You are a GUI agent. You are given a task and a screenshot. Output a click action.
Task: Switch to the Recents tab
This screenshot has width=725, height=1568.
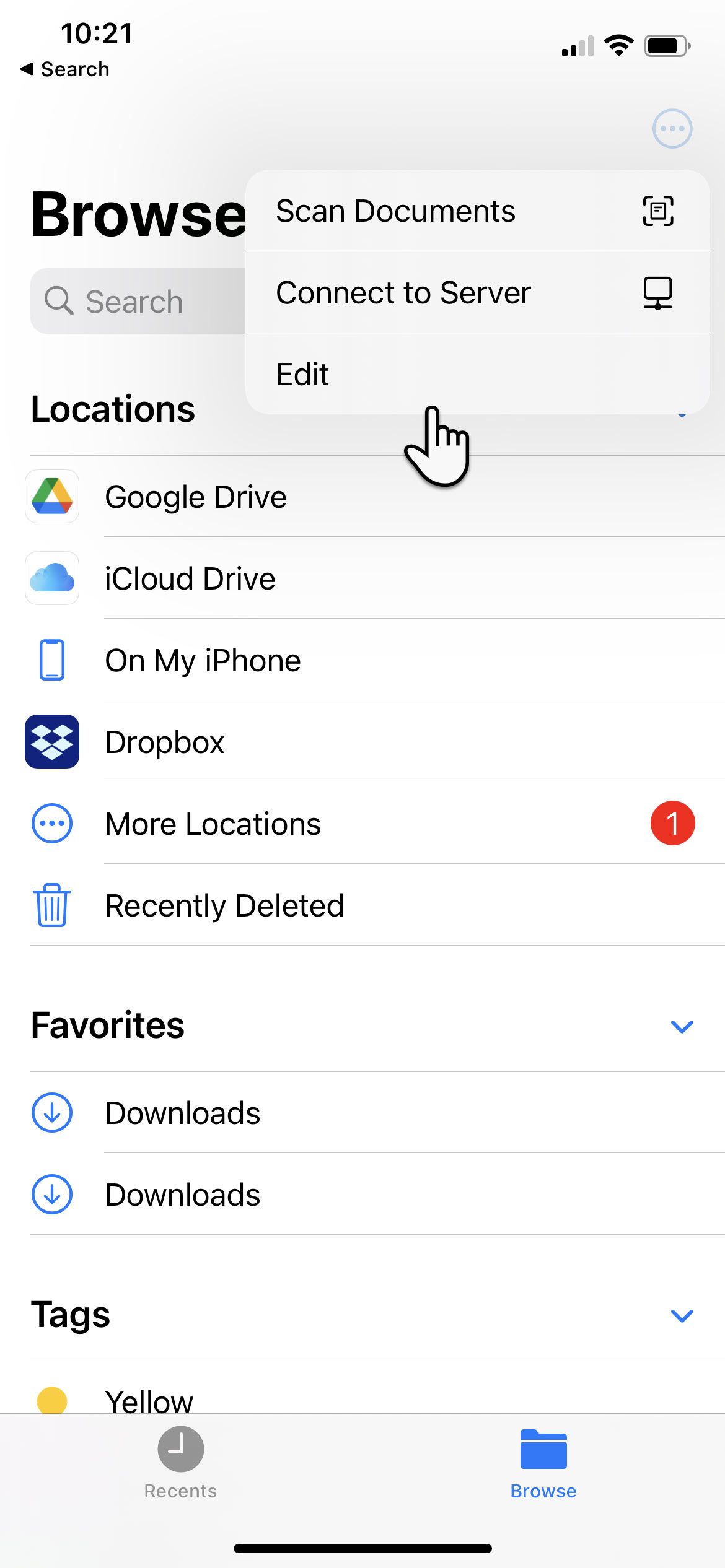click(x=180, y=1463)
